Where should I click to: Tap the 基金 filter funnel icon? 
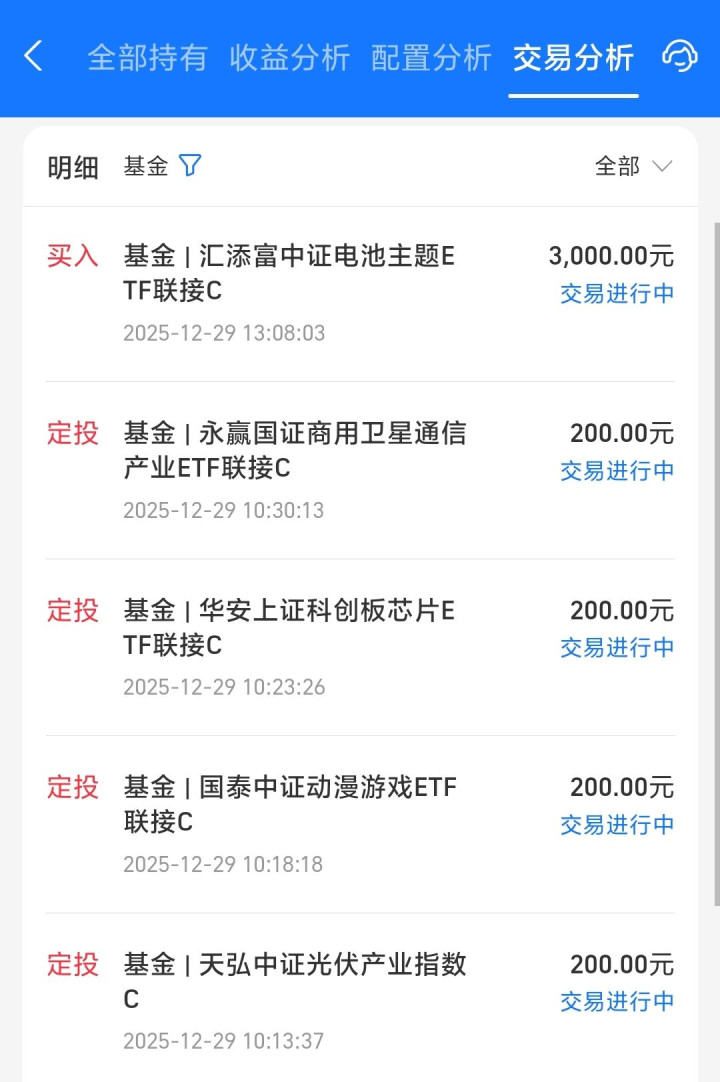click(x=190, y=166)
